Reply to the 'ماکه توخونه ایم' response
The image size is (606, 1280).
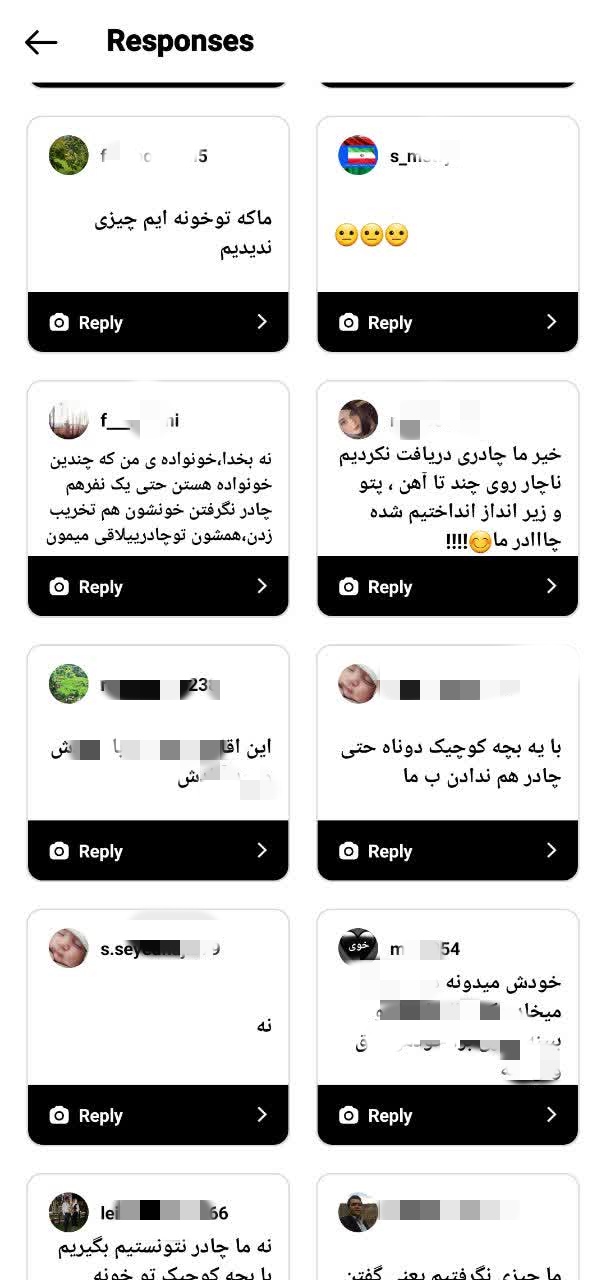[158, 322]
